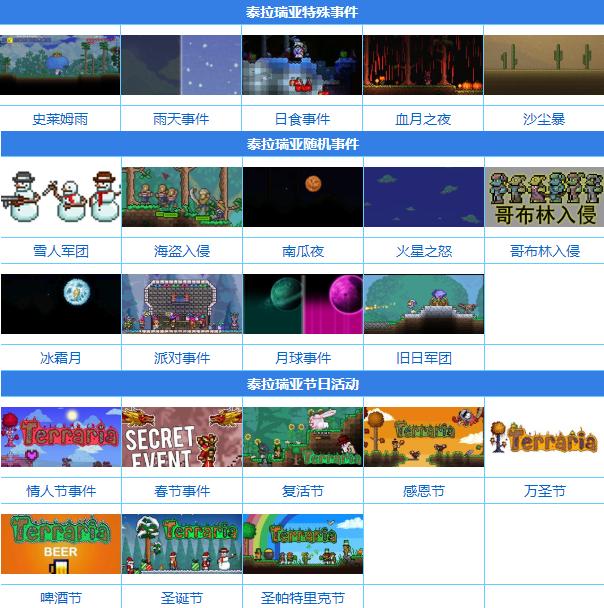Select the 圣帕特里克节 link
Screen dimensions: 604x608
click(302, 598)
